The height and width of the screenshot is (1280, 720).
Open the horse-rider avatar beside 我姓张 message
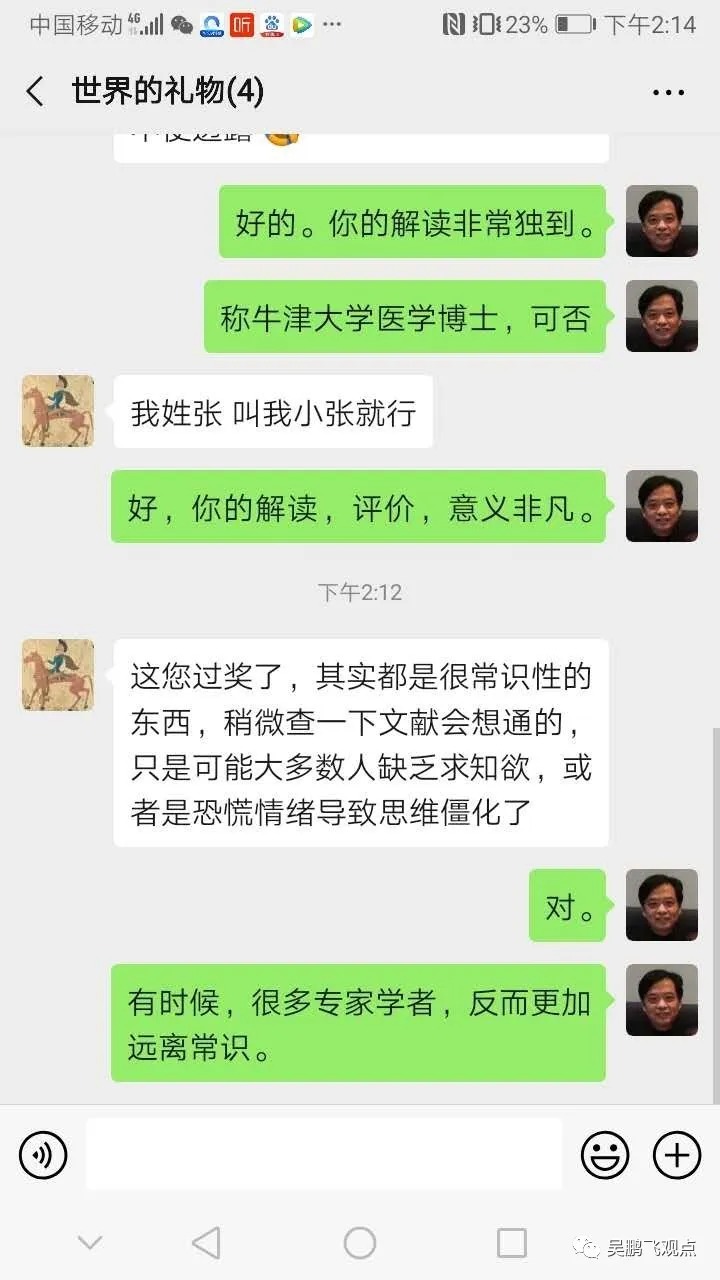[x=58, y=411]
